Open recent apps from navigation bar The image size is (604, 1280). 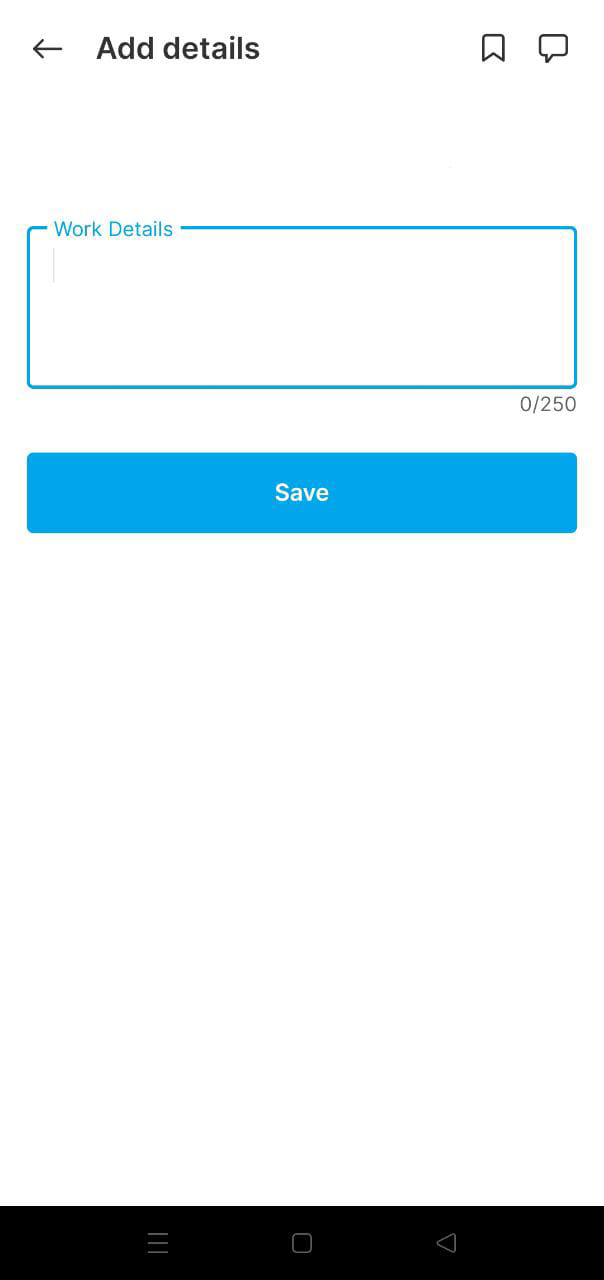(x=158, y=1243)
